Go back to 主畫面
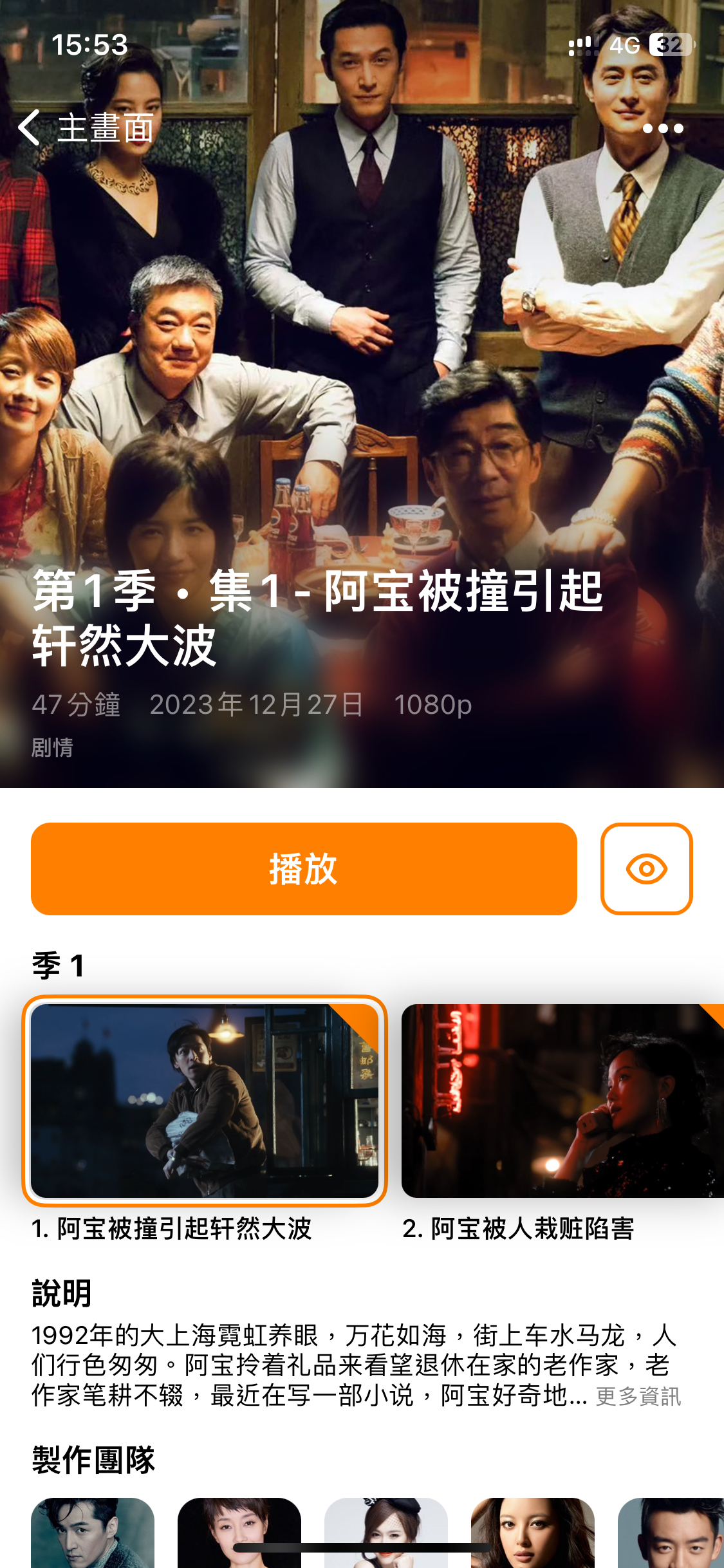724x1568 pixels. (x=86, y=127)
